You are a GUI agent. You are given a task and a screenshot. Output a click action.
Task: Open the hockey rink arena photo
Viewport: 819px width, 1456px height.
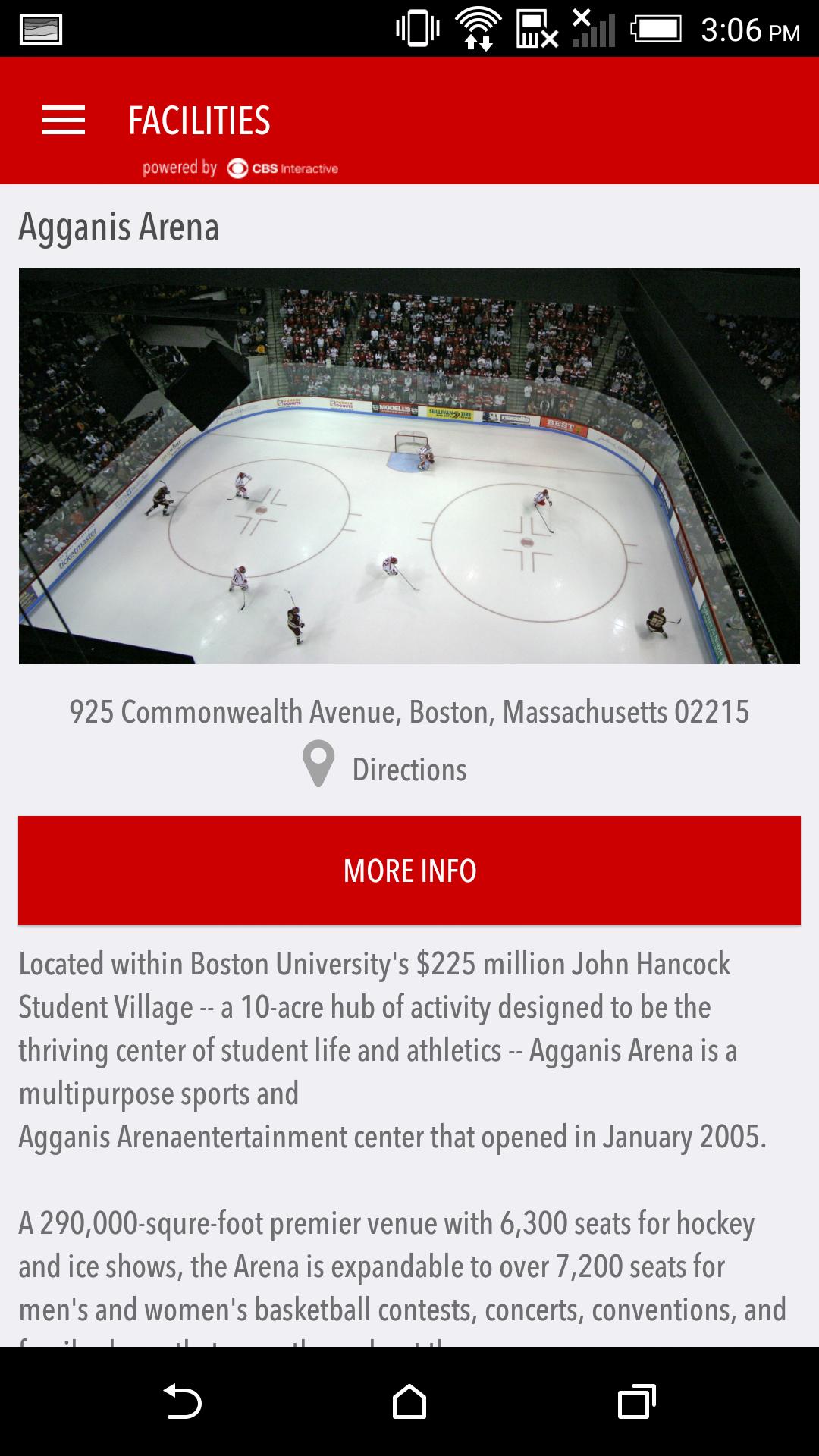409,464
